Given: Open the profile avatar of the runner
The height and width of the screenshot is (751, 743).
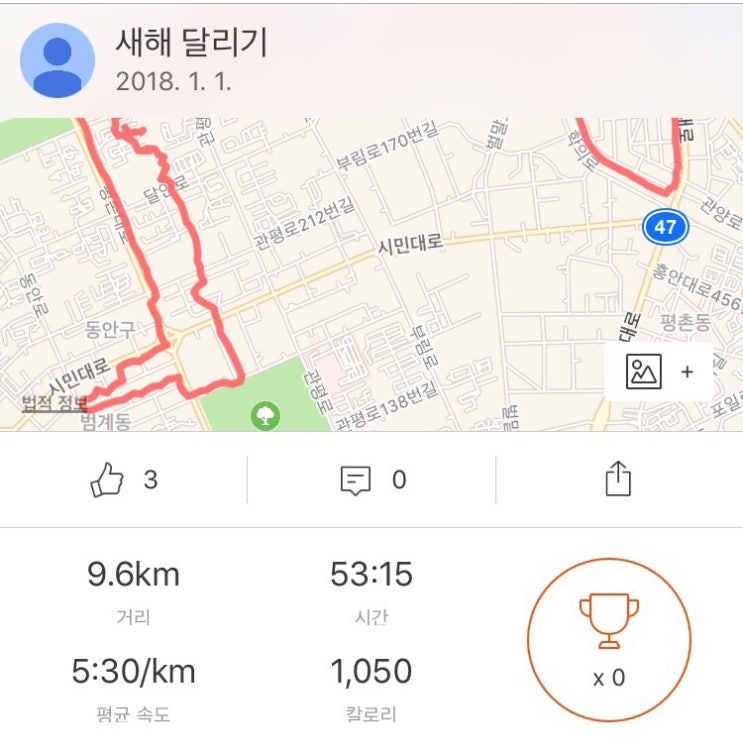Looking at the screenshot, I should tap(57, 60).
